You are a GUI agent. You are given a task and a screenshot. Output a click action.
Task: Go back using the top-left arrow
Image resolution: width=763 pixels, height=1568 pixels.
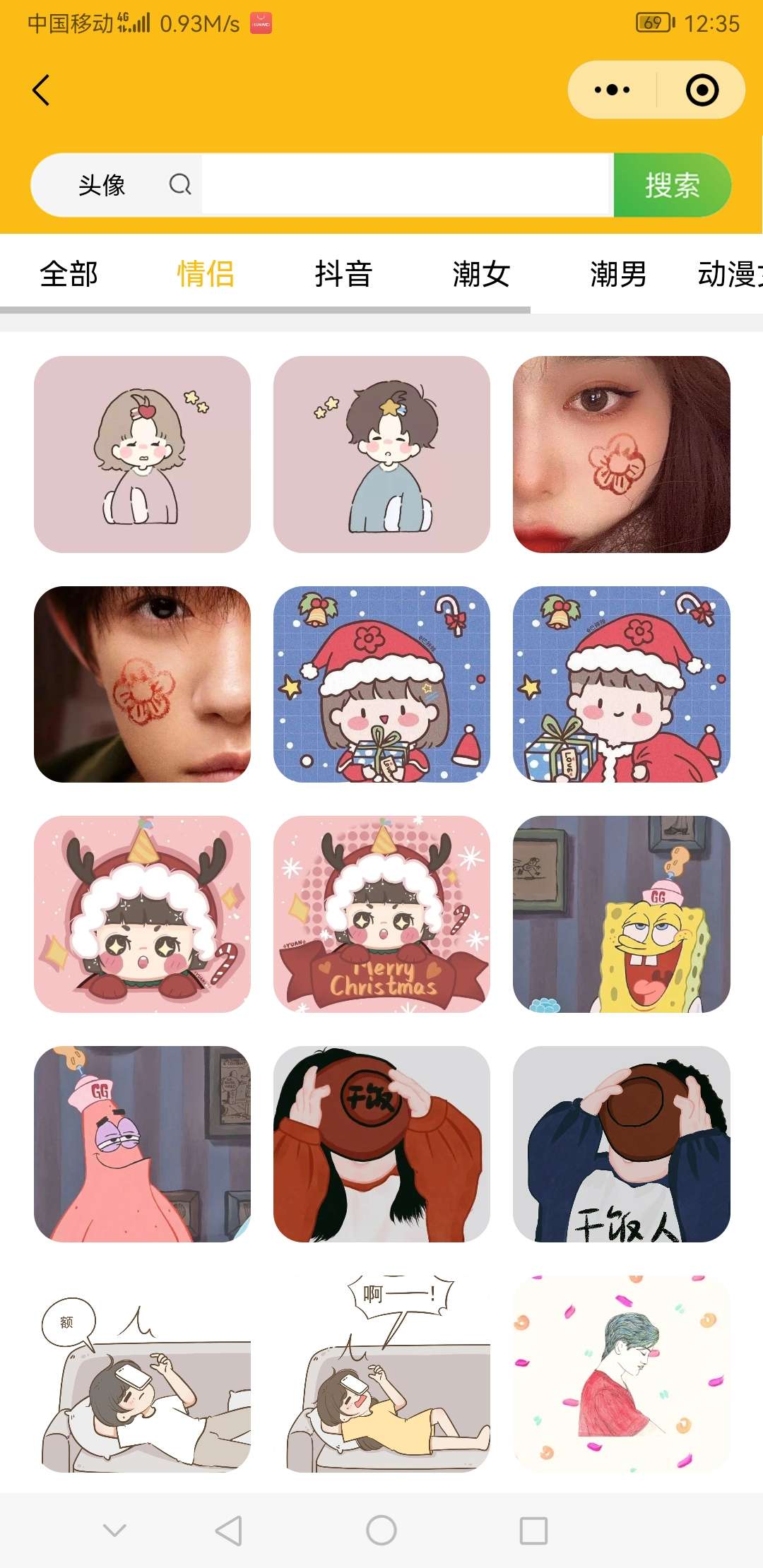pyautogui.click(x=42, y=90)
